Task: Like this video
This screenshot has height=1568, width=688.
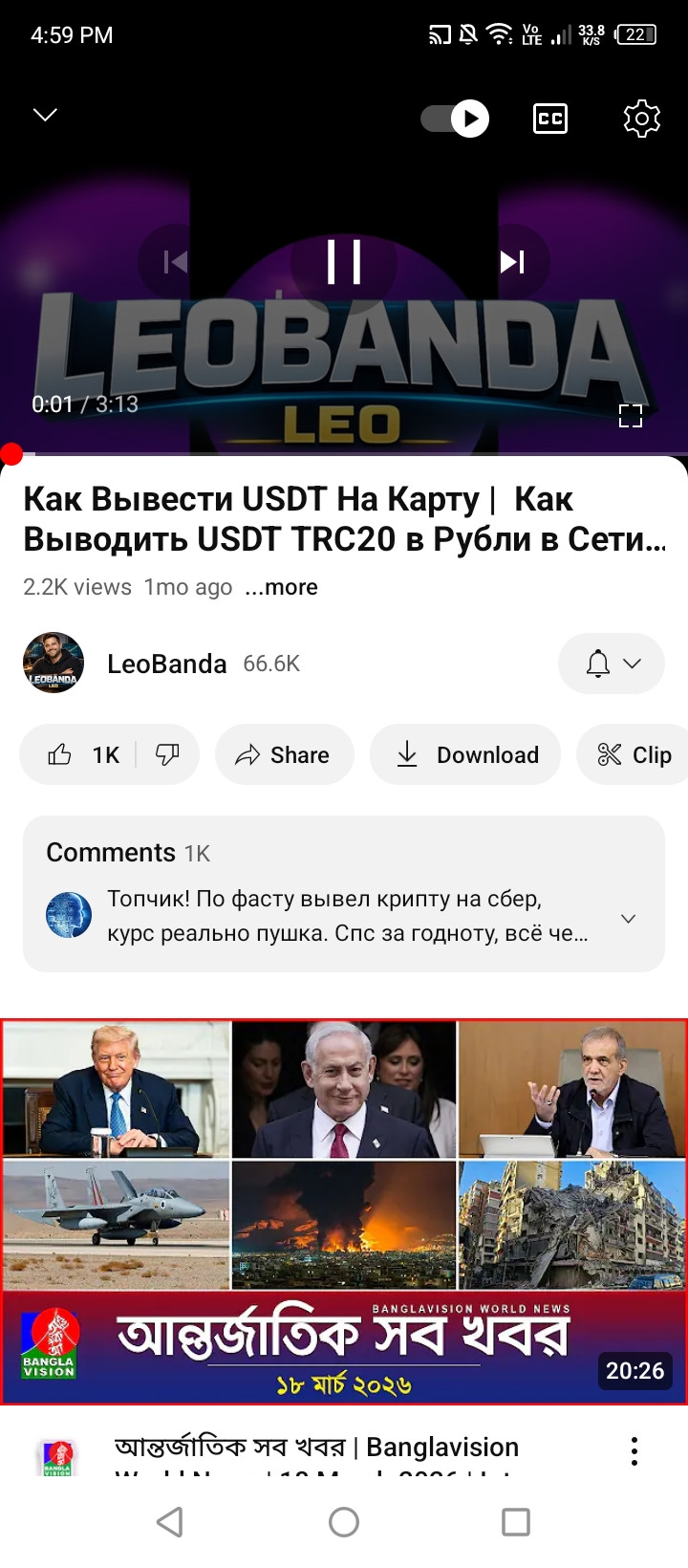Action: point(83,755)
